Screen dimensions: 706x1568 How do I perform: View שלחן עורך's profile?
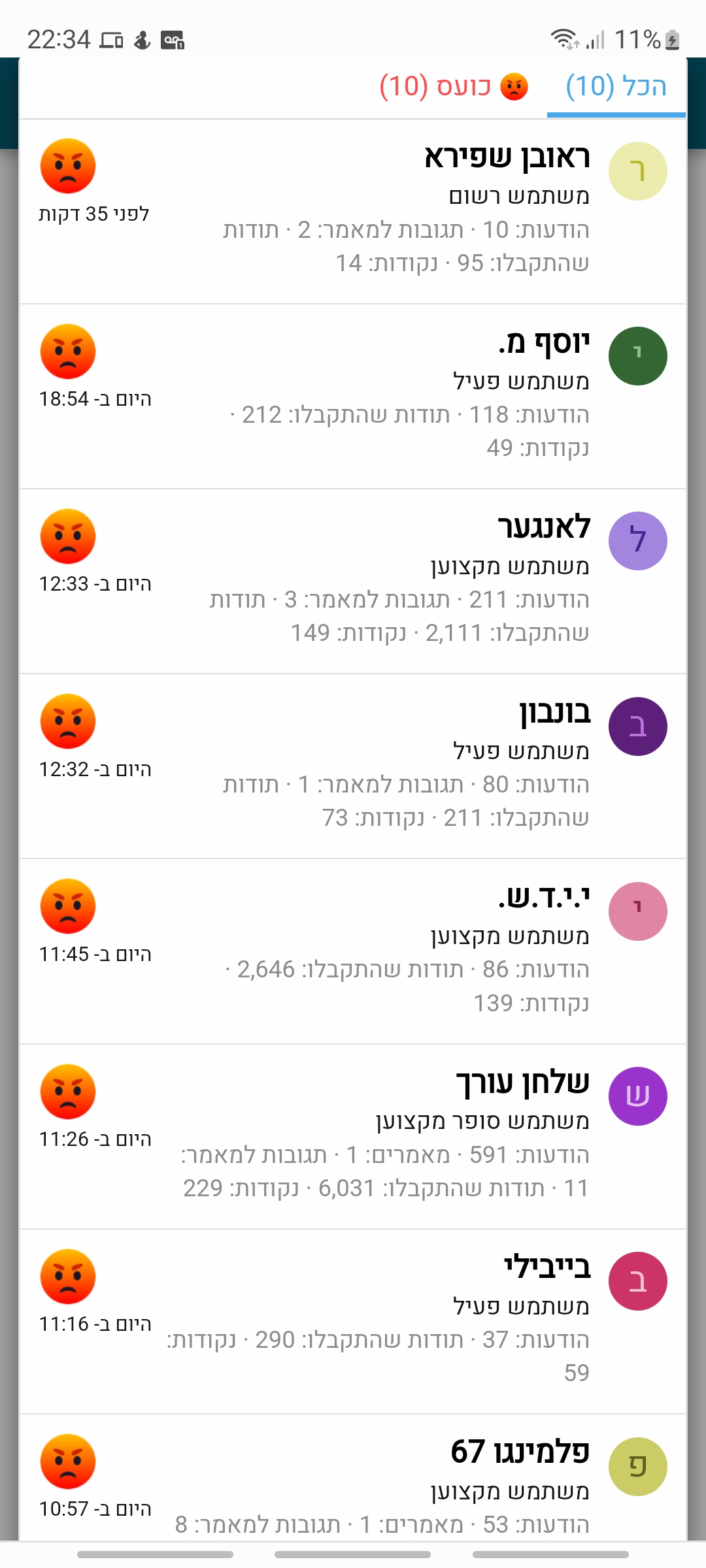point(523,1083)
